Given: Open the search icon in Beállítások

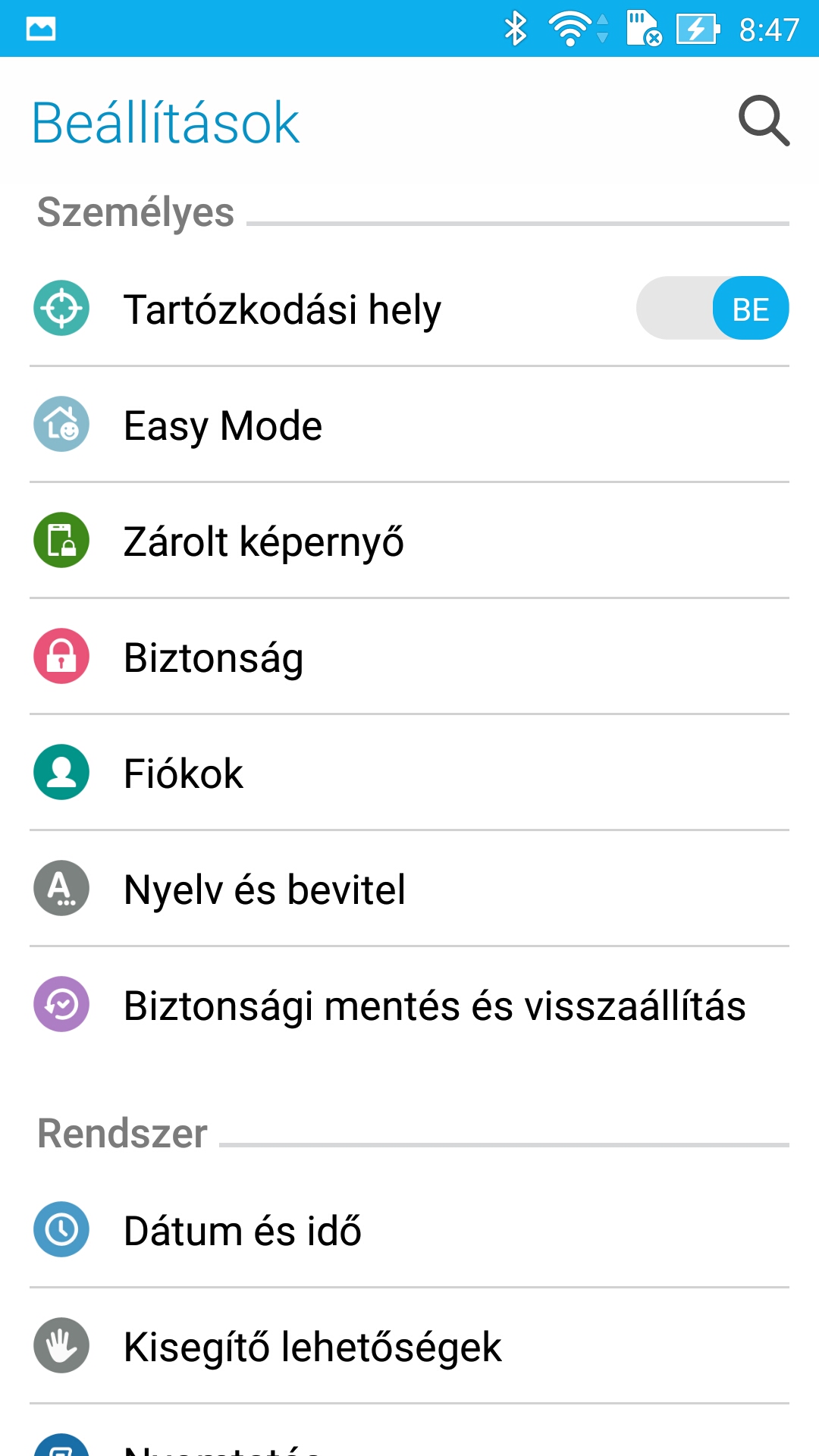Looking at the screenshot, I should pos(764,121).
